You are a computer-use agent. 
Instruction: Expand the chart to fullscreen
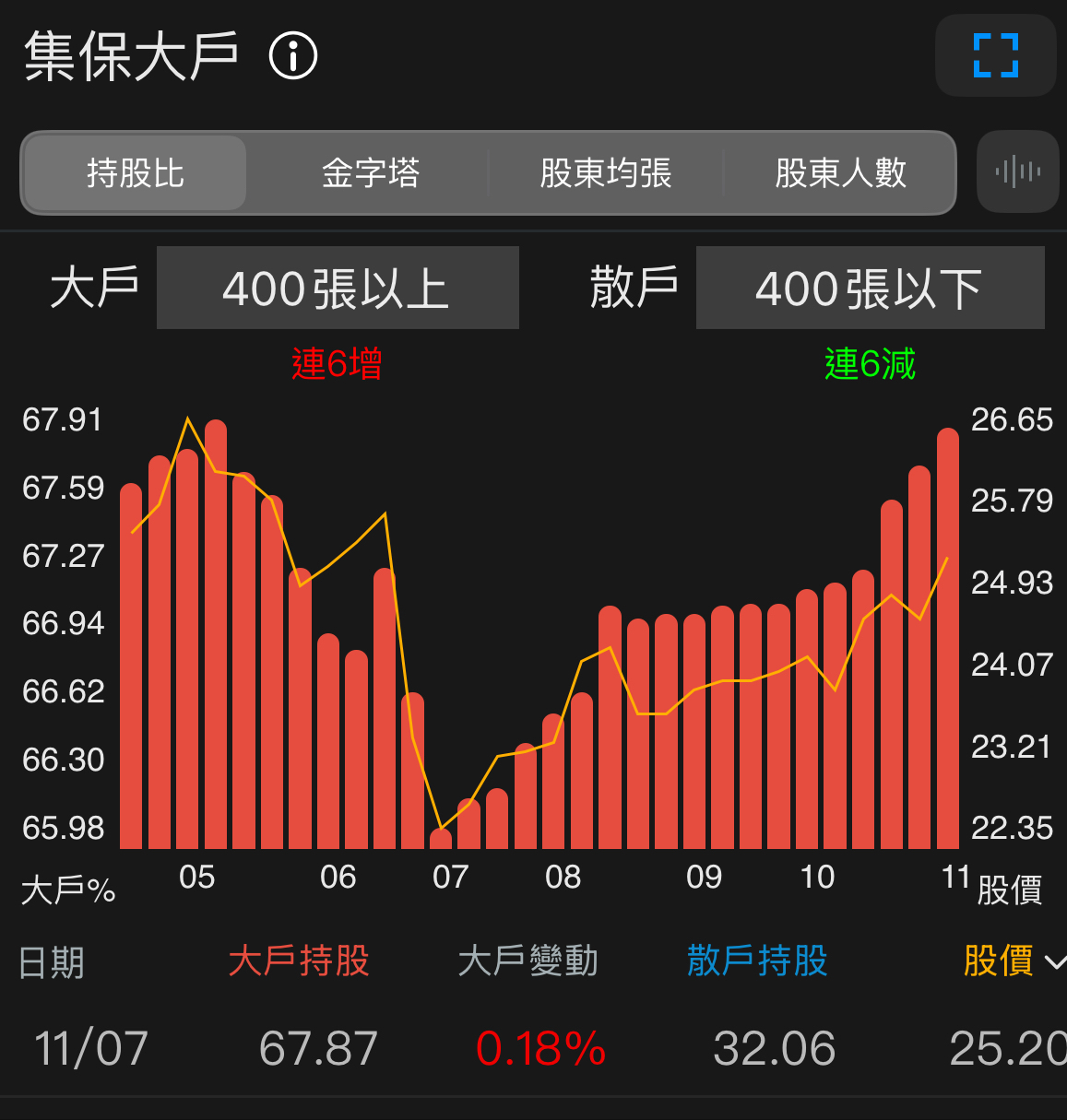pos(996,56)
